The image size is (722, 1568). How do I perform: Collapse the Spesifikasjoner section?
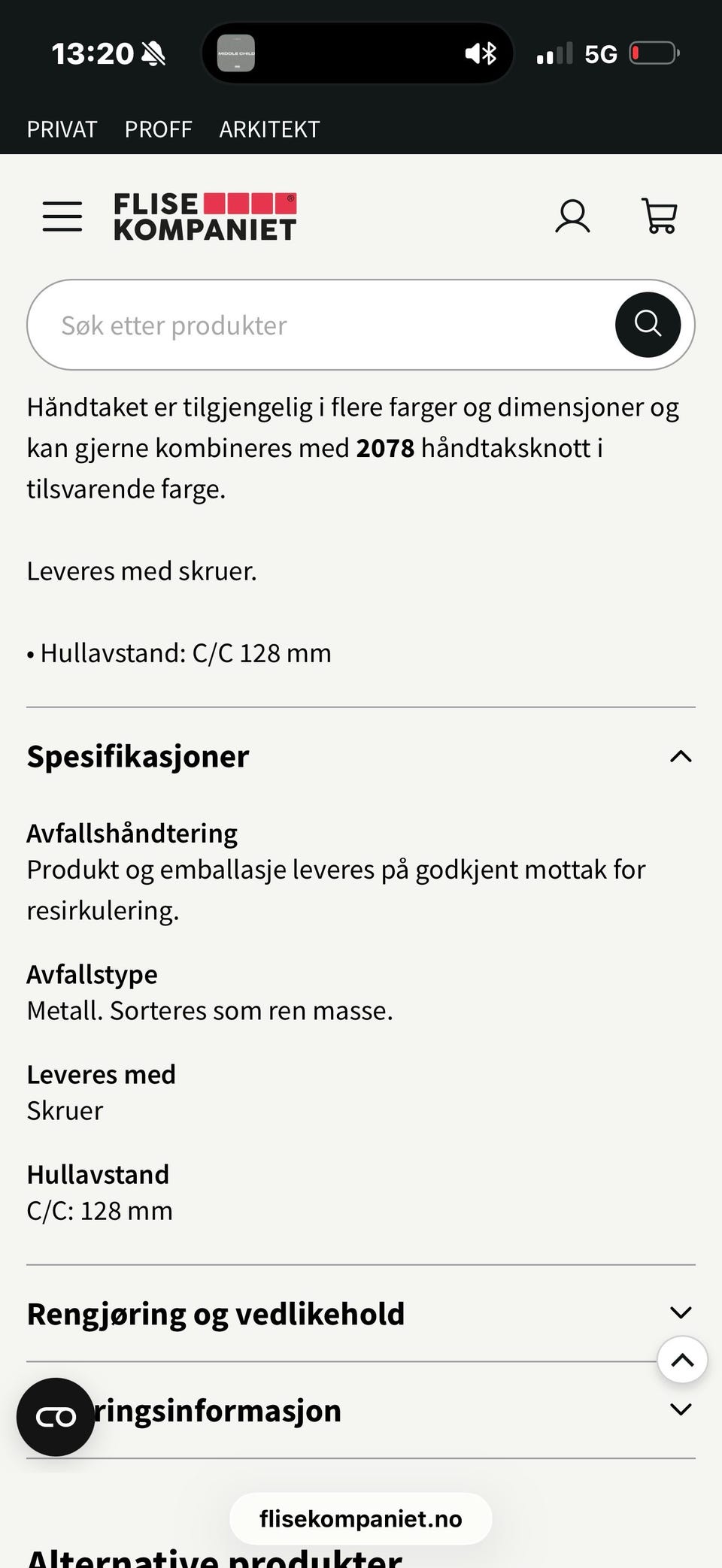681,756
